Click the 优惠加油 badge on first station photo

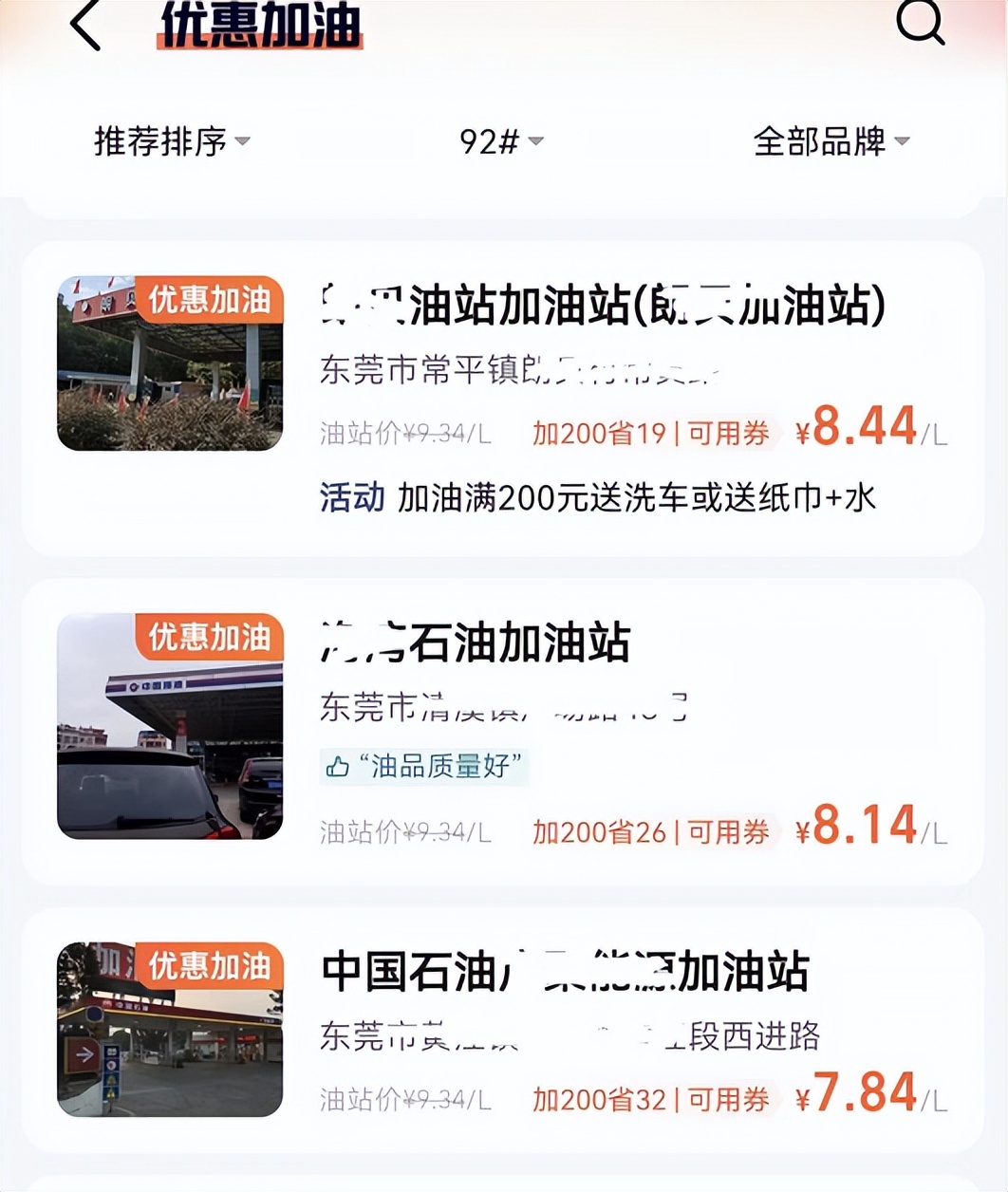click(x=213, y=300)
